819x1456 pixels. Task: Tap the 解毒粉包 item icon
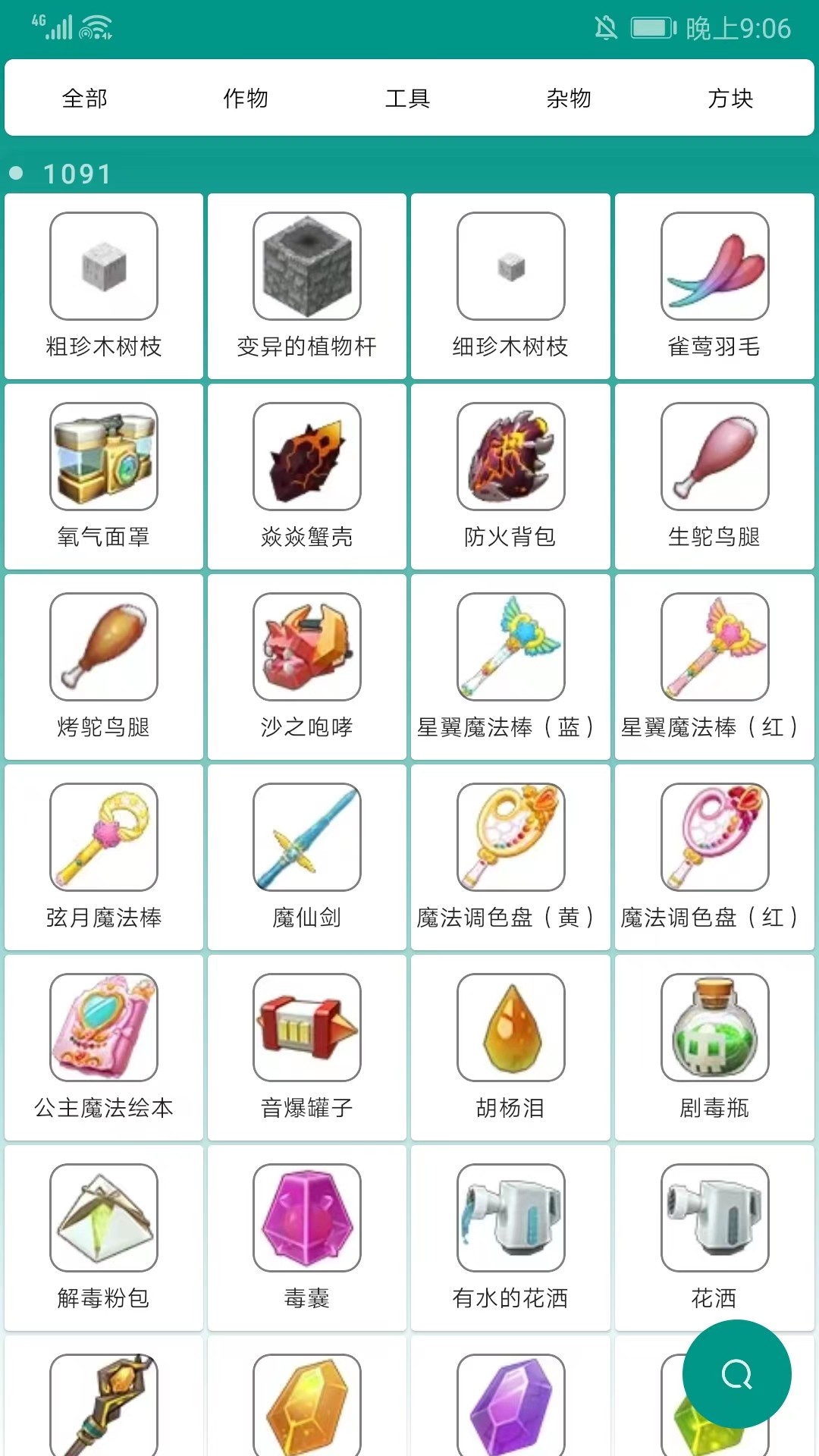click(102, 1218)
